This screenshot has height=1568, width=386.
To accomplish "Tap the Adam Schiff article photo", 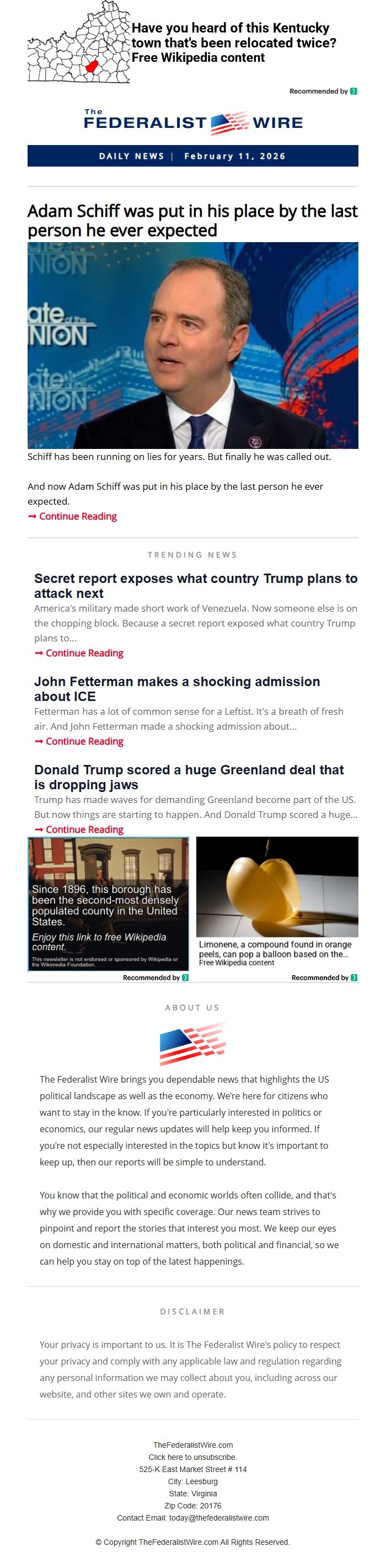I will click(192, 345).
